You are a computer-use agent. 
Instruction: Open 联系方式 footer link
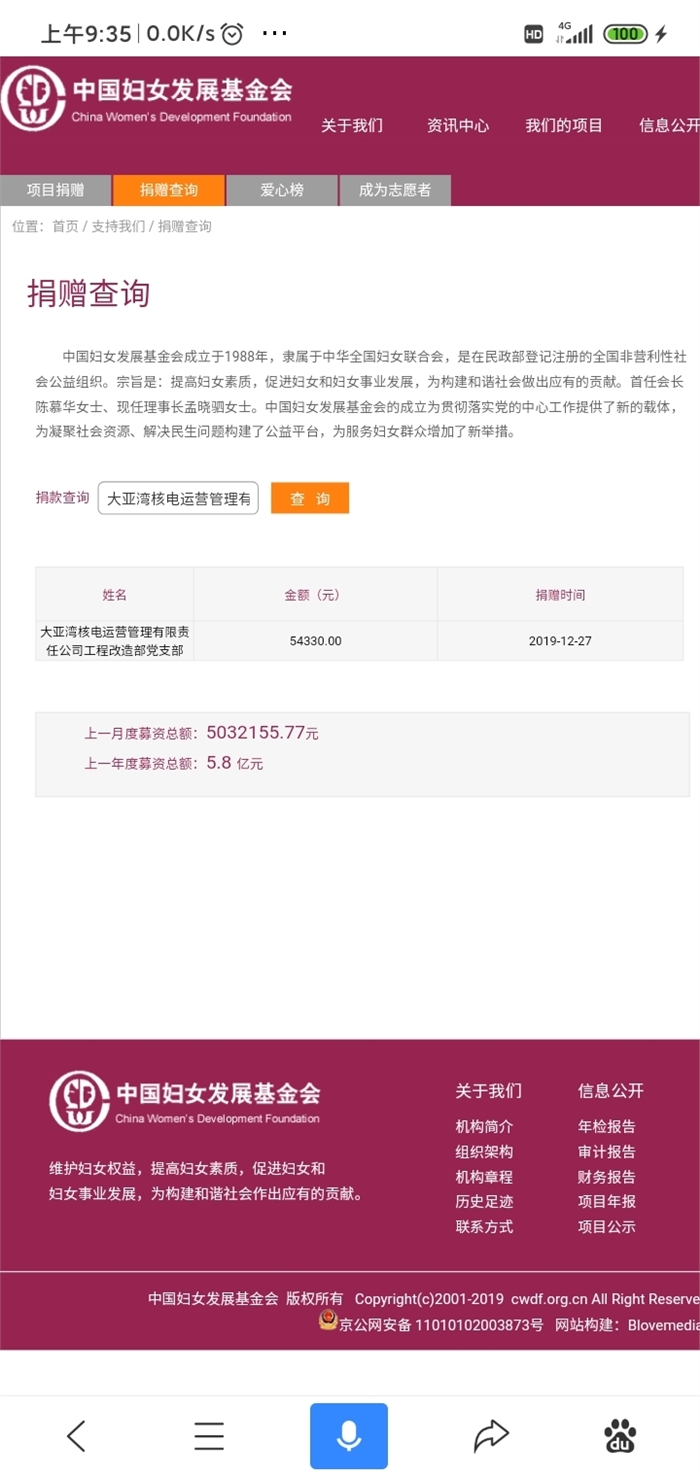click(484, 1227)
